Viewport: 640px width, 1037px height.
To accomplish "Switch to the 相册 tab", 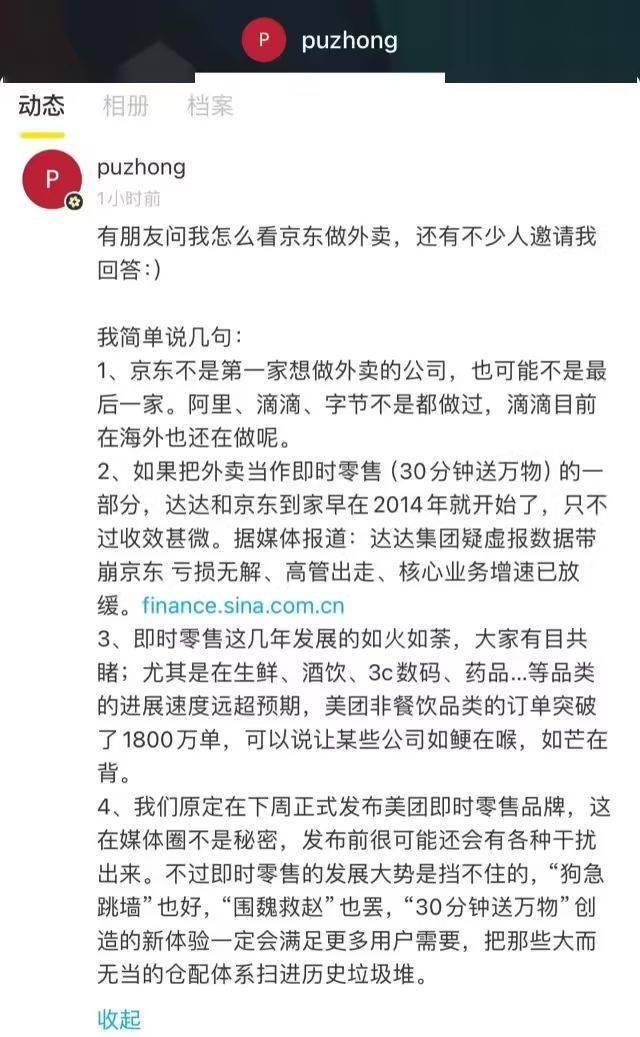I will coord(125,105).
